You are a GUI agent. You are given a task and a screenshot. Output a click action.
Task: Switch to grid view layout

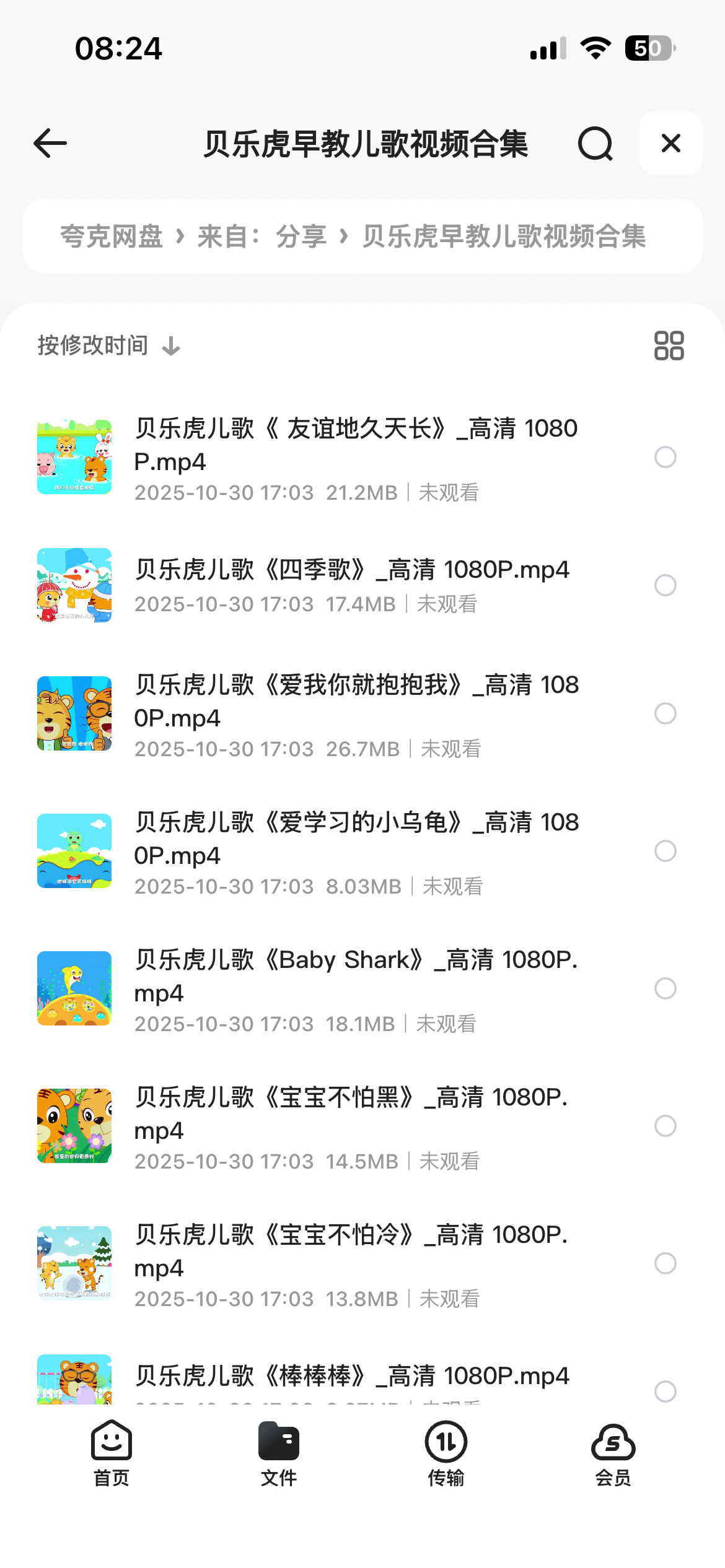click(x=669, y=346)
